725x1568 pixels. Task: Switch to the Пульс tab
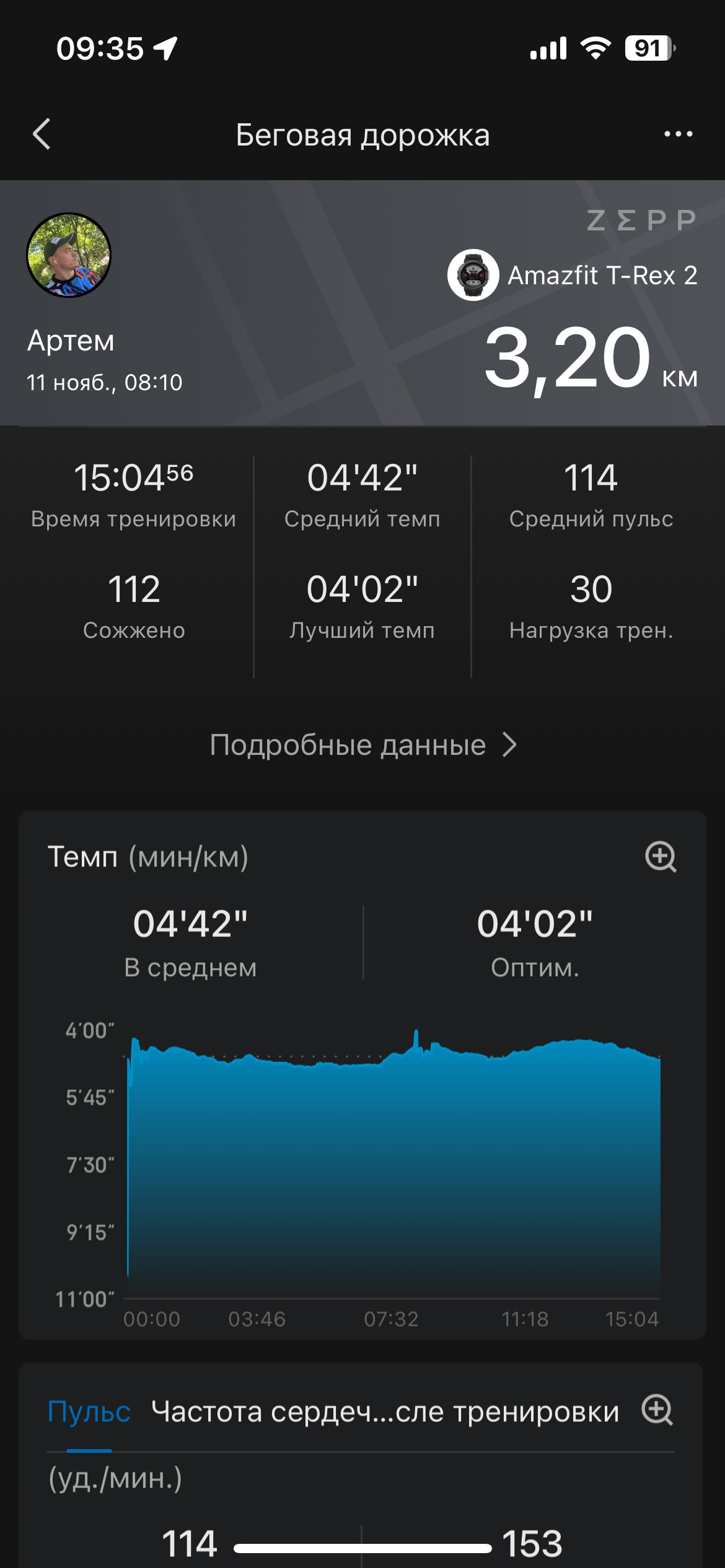pos(89,1412)
